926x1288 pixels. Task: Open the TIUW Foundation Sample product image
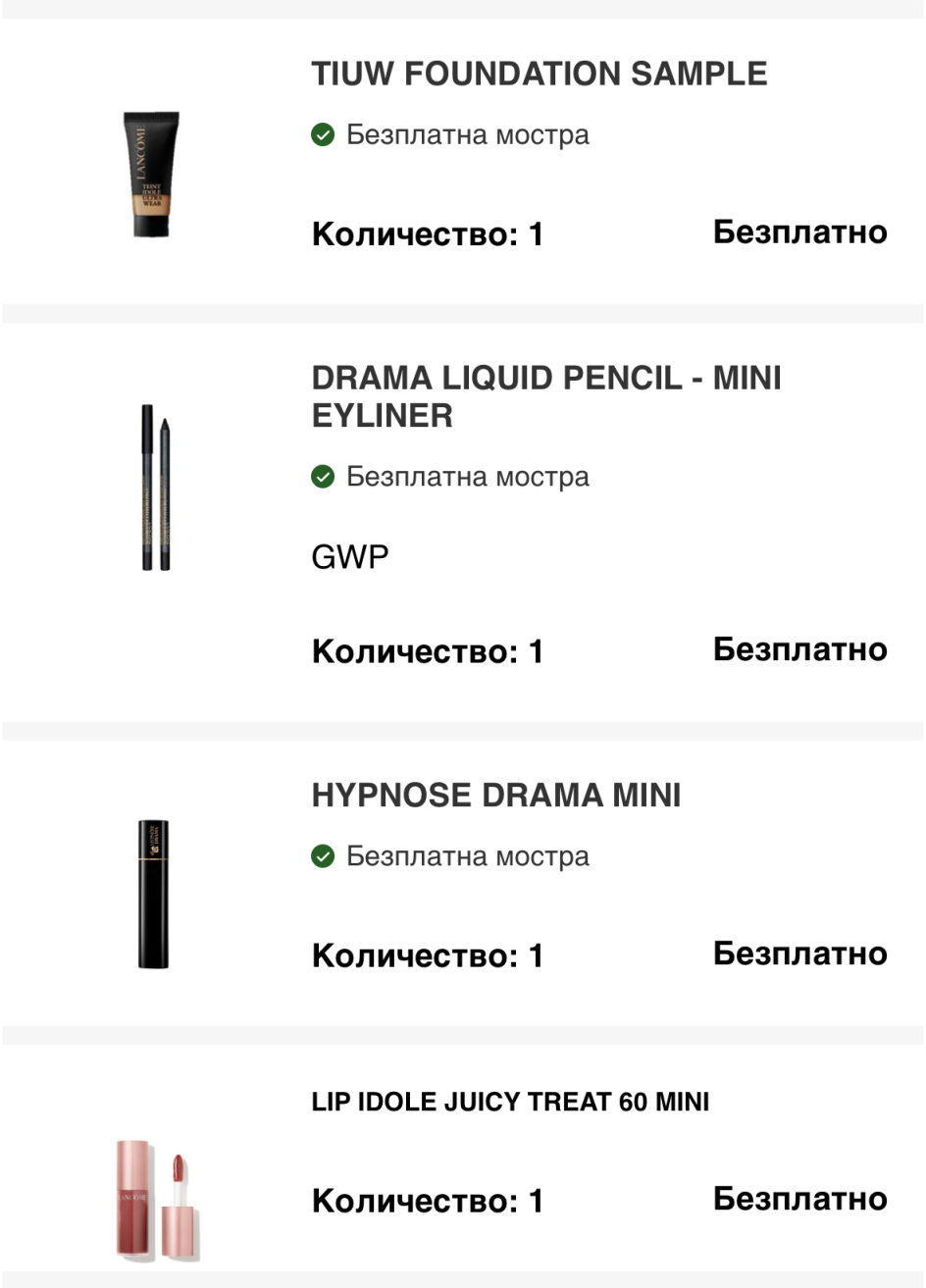(x=151, y=175)
